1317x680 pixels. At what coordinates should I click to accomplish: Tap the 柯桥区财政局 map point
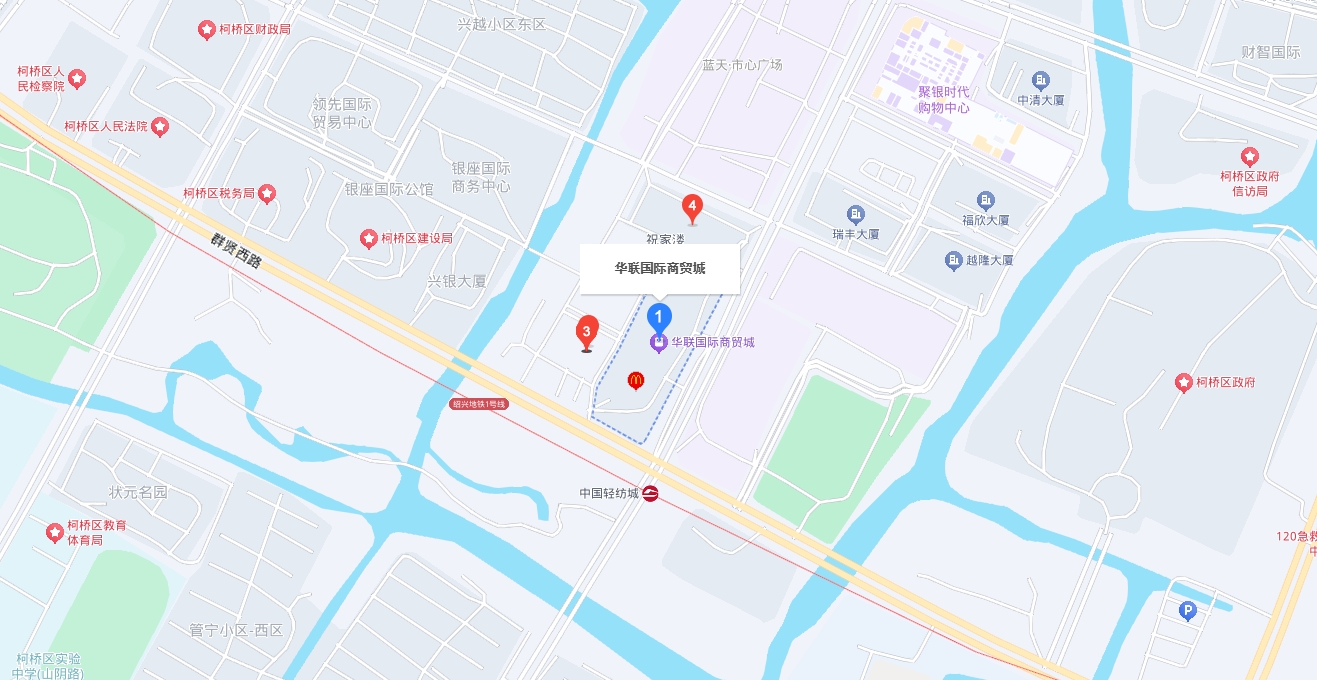pos(206,30)
